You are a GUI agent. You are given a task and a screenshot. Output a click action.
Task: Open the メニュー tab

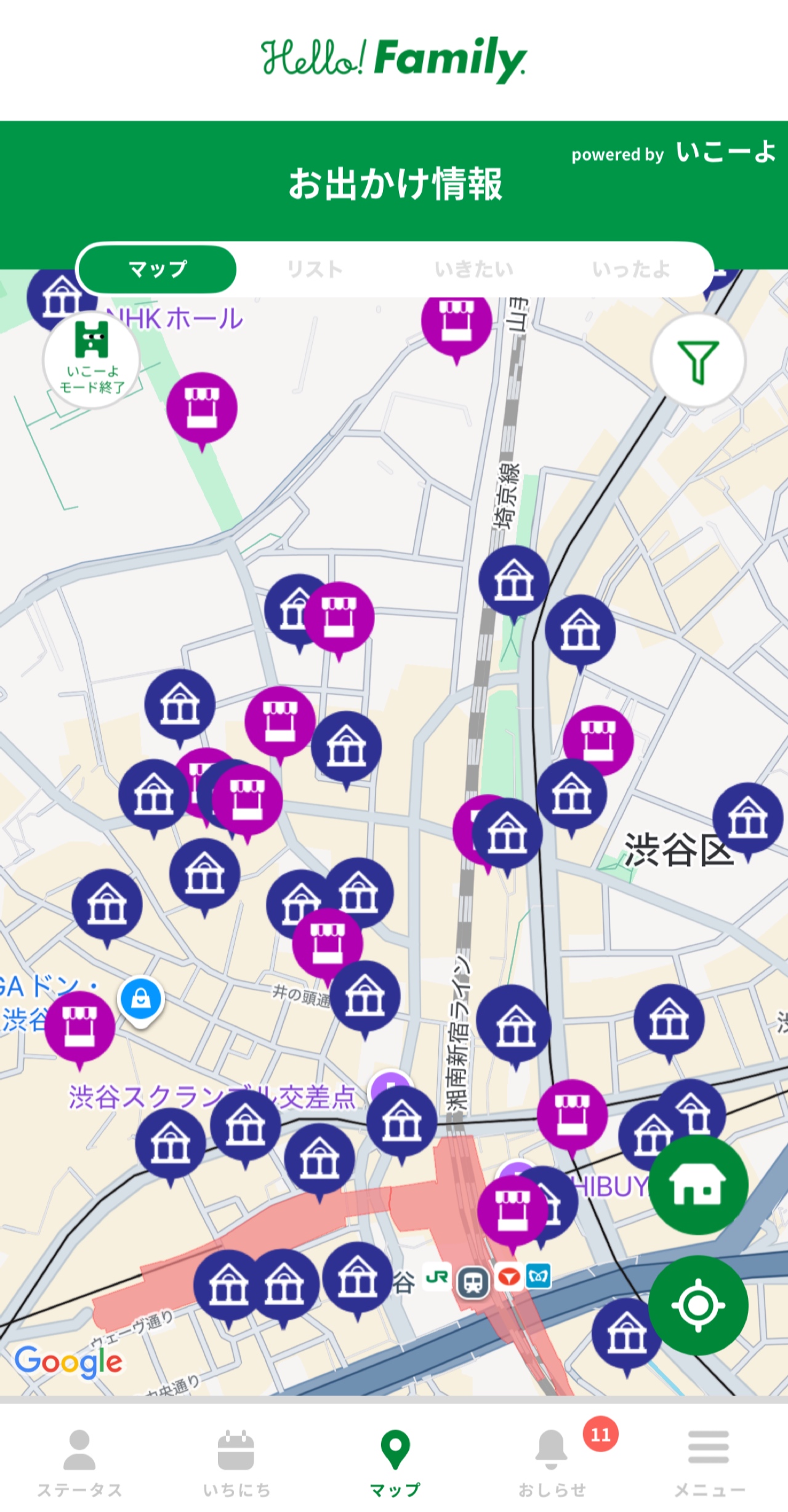(x=709, y=1463)
